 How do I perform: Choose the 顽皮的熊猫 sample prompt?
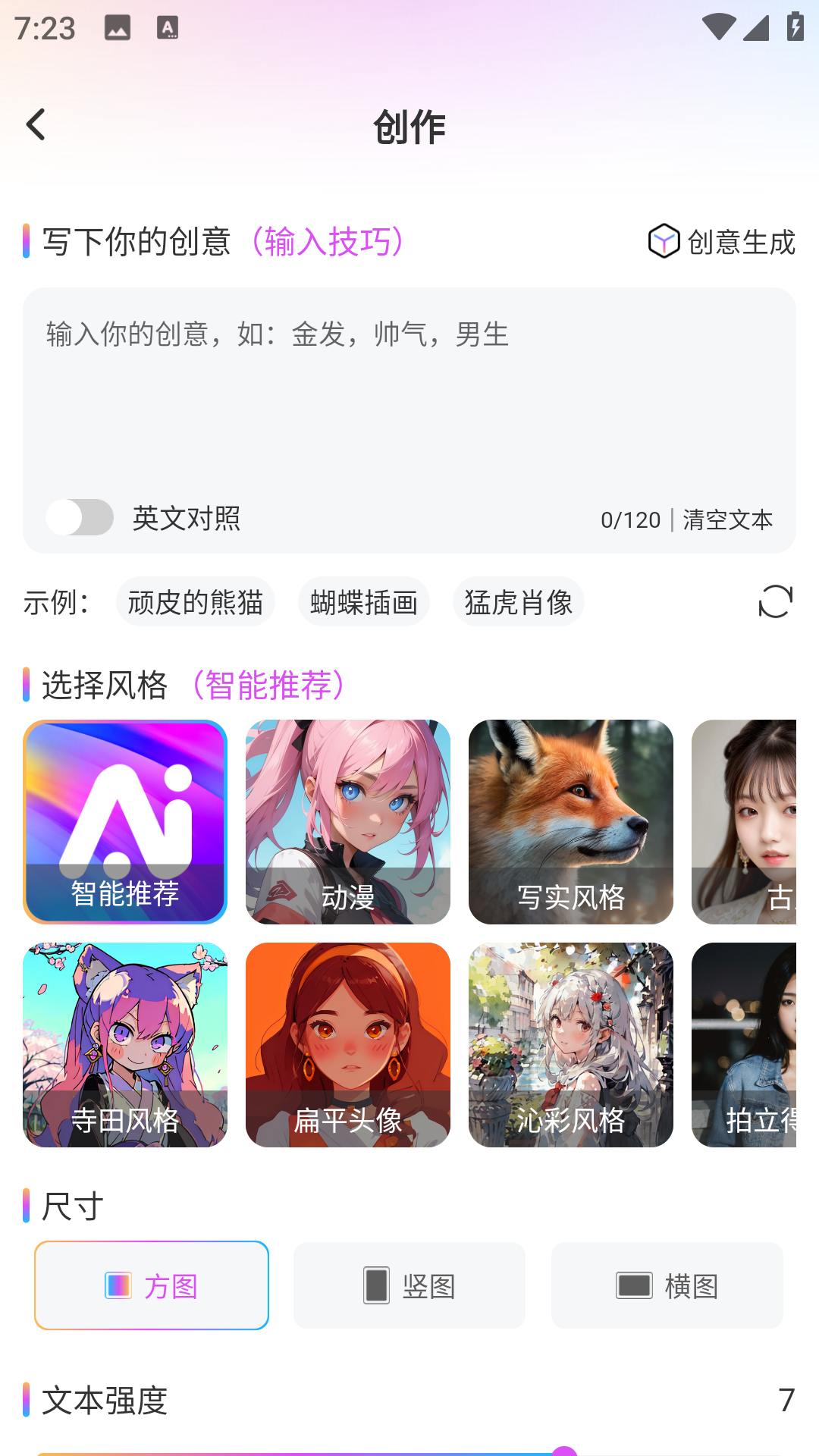[195, 601]
